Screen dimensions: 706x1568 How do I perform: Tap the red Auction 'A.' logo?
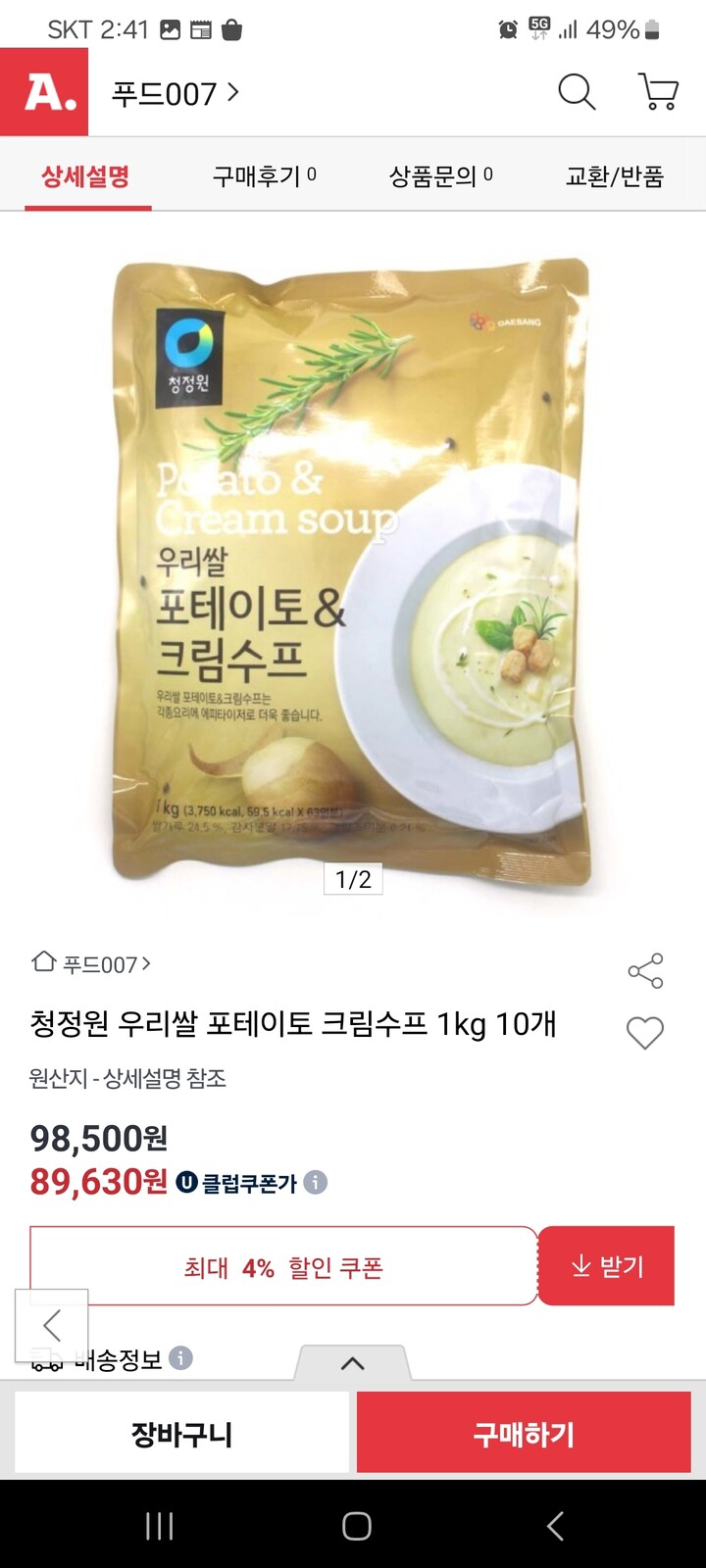[x=44, y=93]
